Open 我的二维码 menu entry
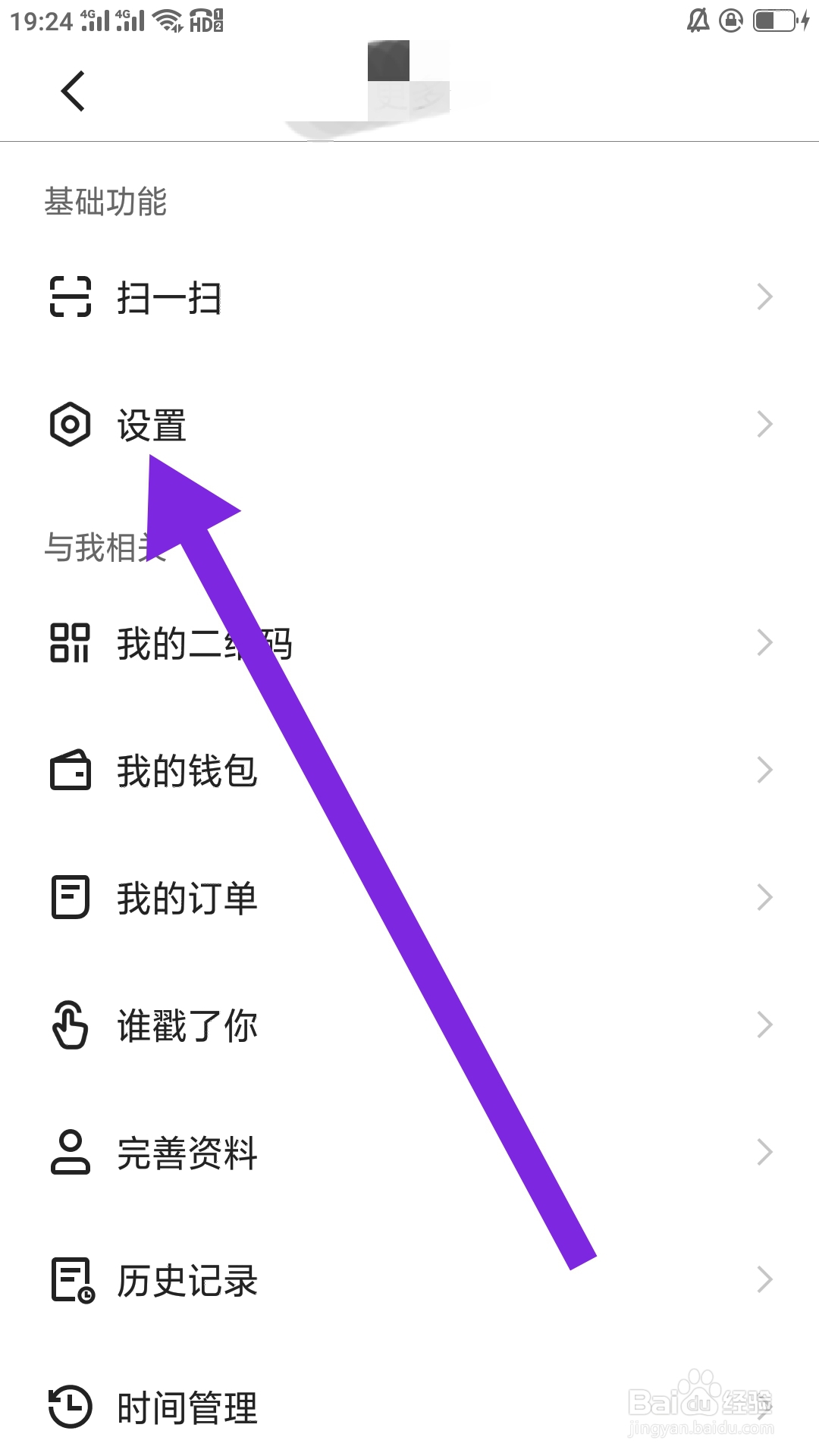 point(205,642)
